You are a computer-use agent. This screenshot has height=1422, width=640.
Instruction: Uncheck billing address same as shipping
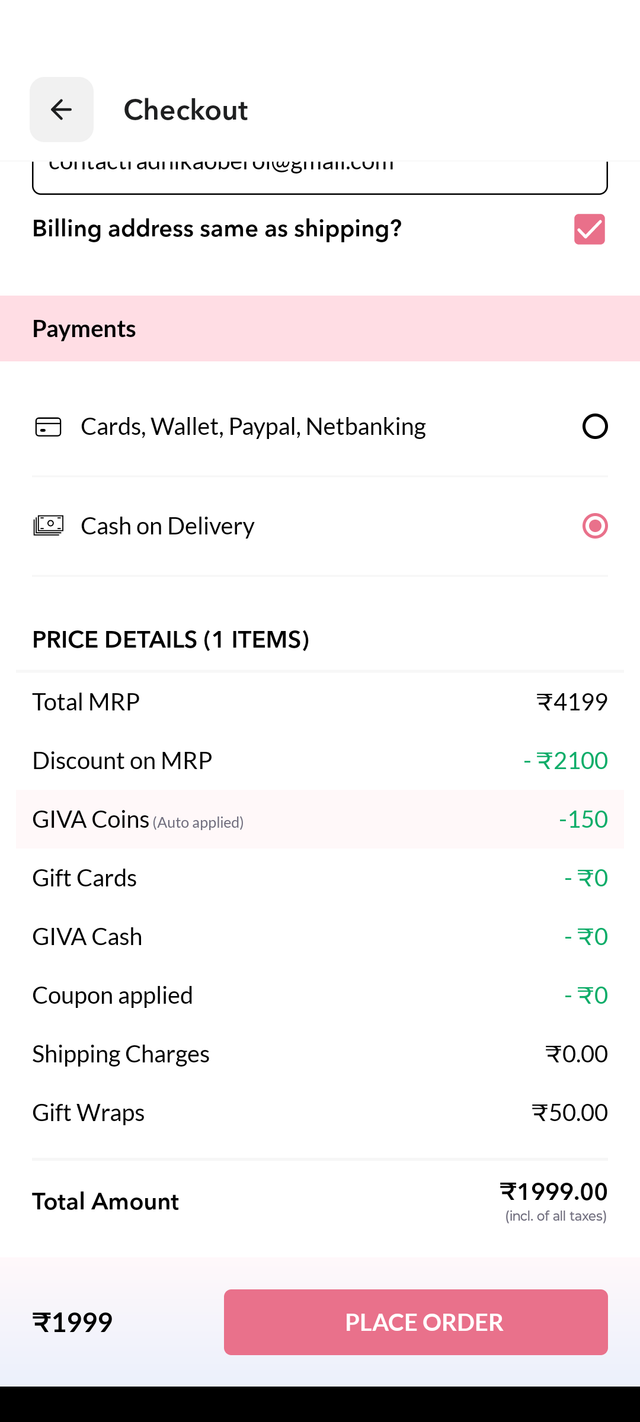click(x=589, y=229)
